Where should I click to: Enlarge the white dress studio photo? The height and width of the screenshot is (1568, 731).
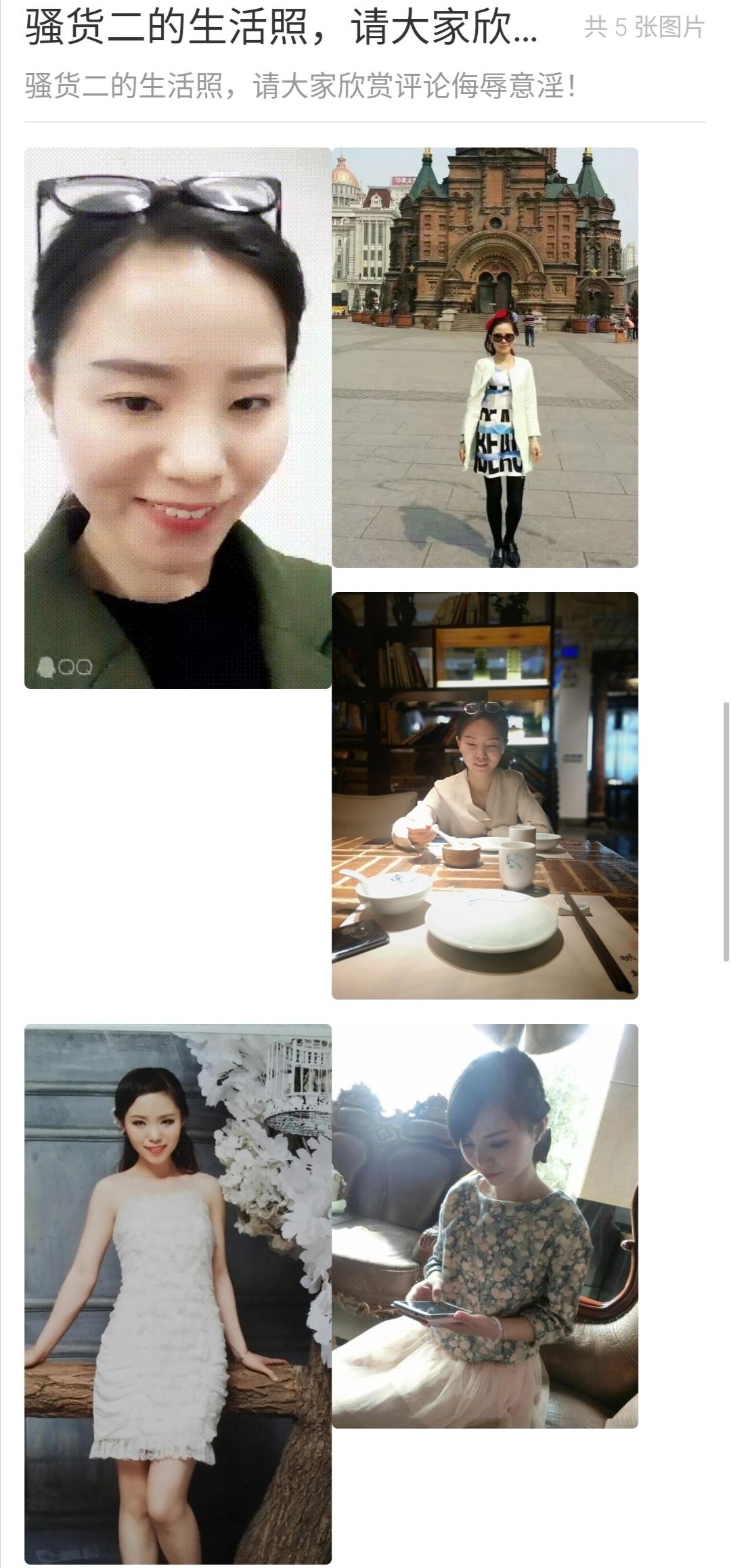(177, 1293)
